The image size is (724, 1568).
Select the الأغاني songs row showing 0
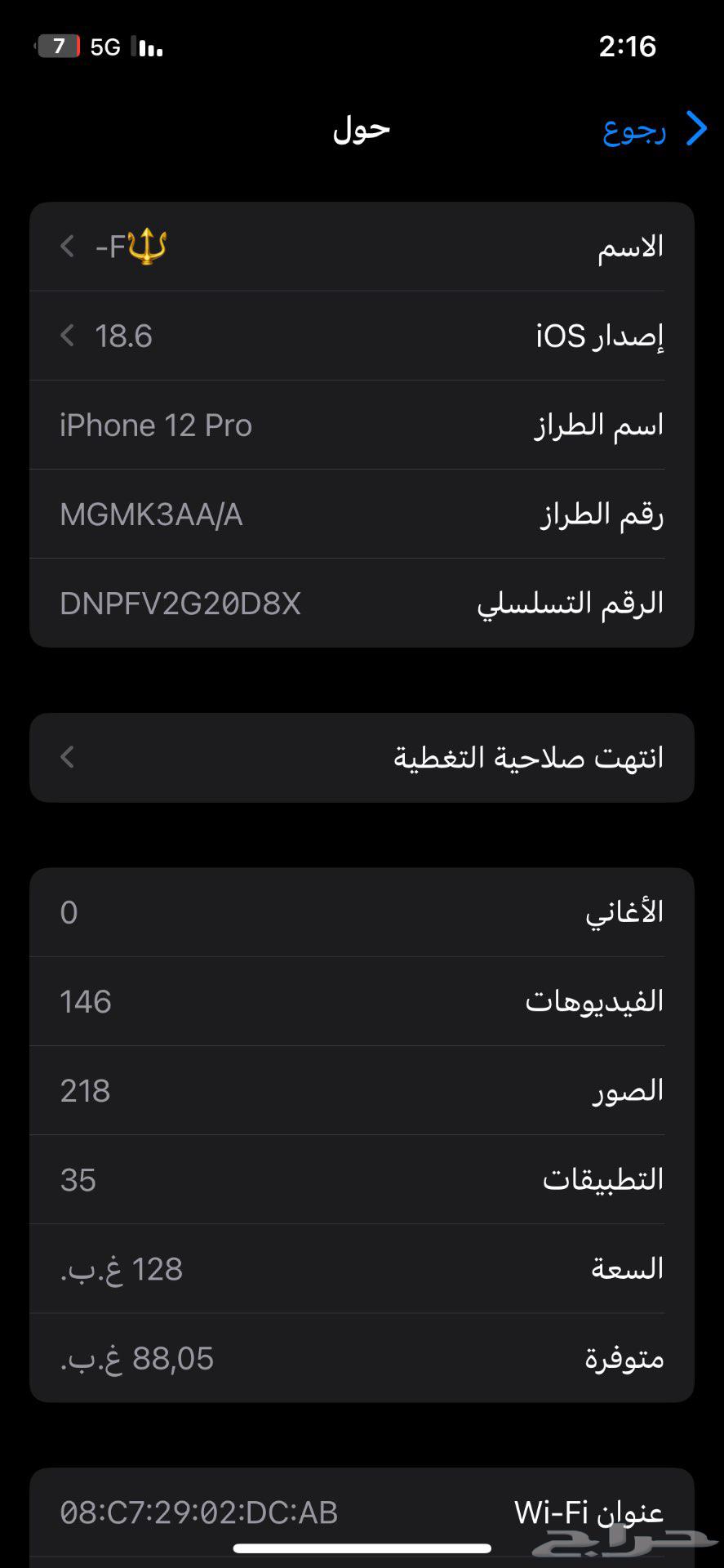[x=362, y=912]
